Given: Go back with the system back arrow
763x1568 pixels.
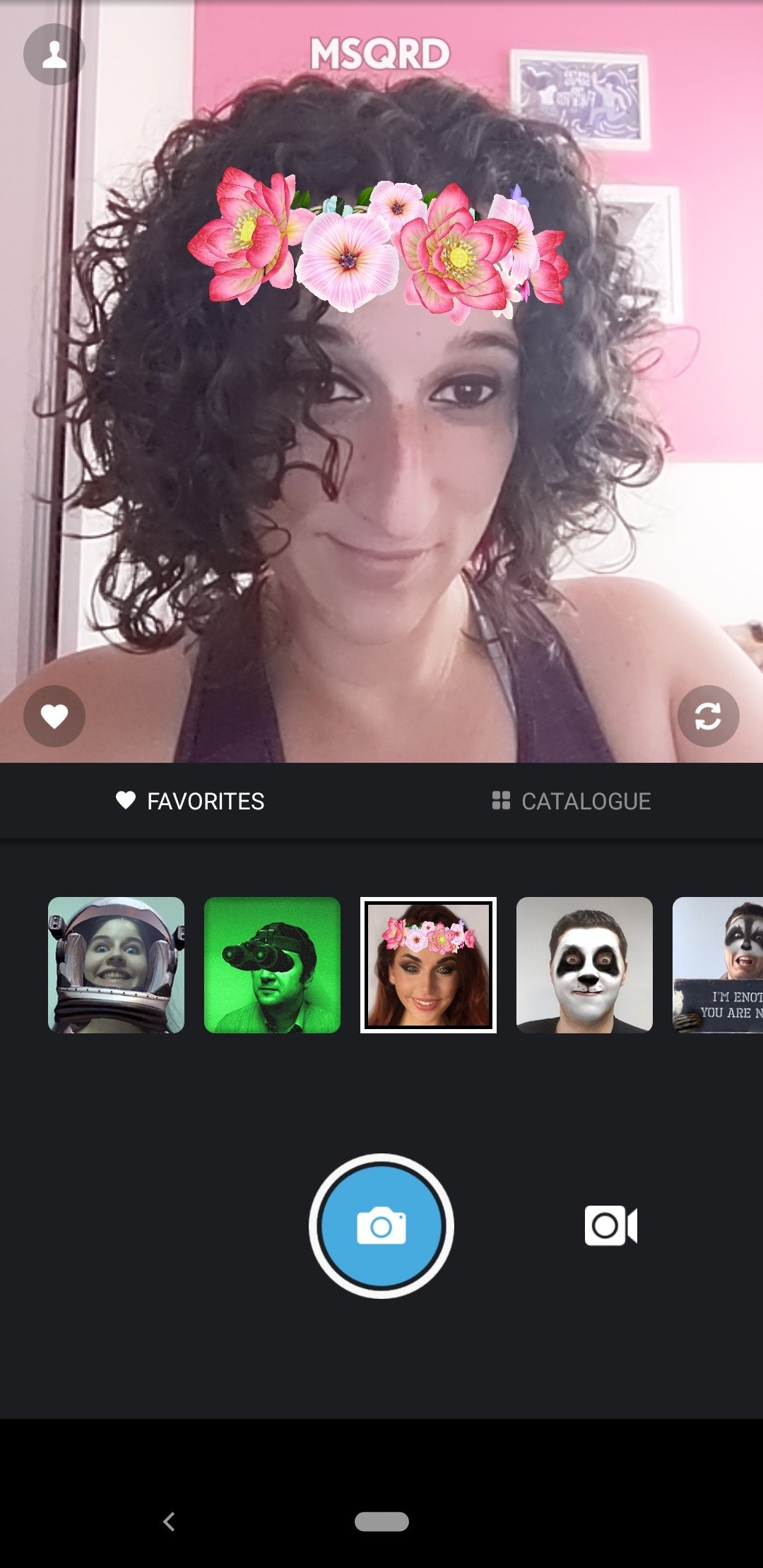Looking at the screenshot, I should pyautogui.click(x=169, y=1521).
